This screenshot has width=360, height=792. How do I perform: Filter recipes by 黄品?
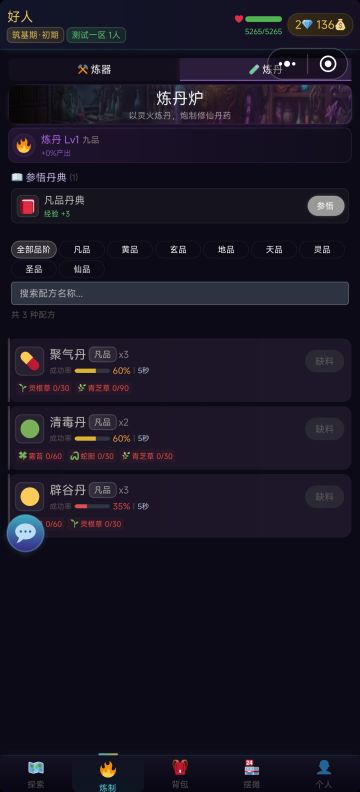(130, 250)
